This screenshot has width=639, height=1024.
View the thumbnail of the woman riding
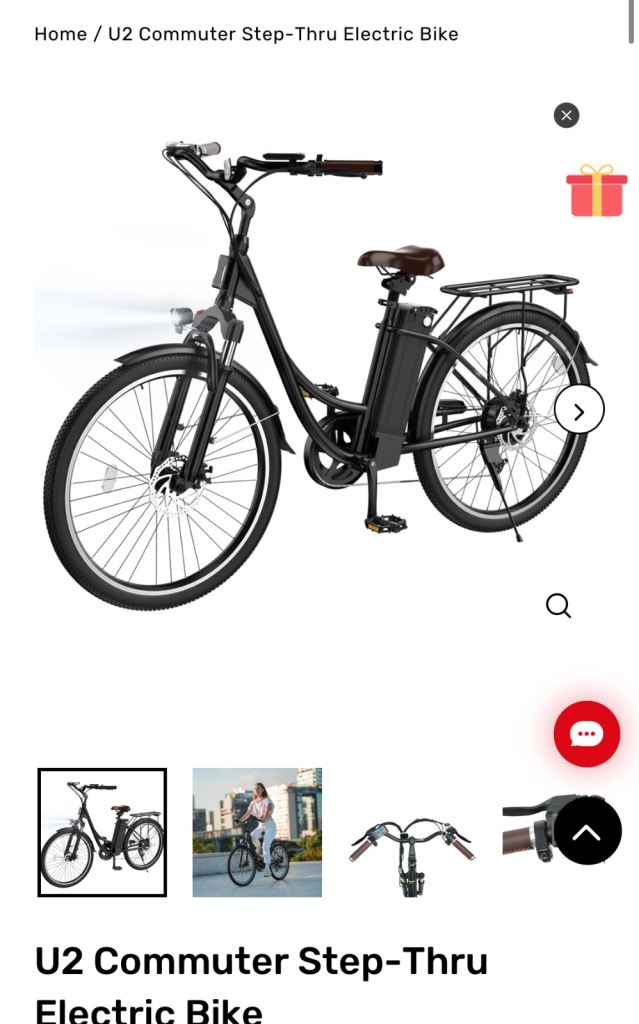[x=257, y=832]
